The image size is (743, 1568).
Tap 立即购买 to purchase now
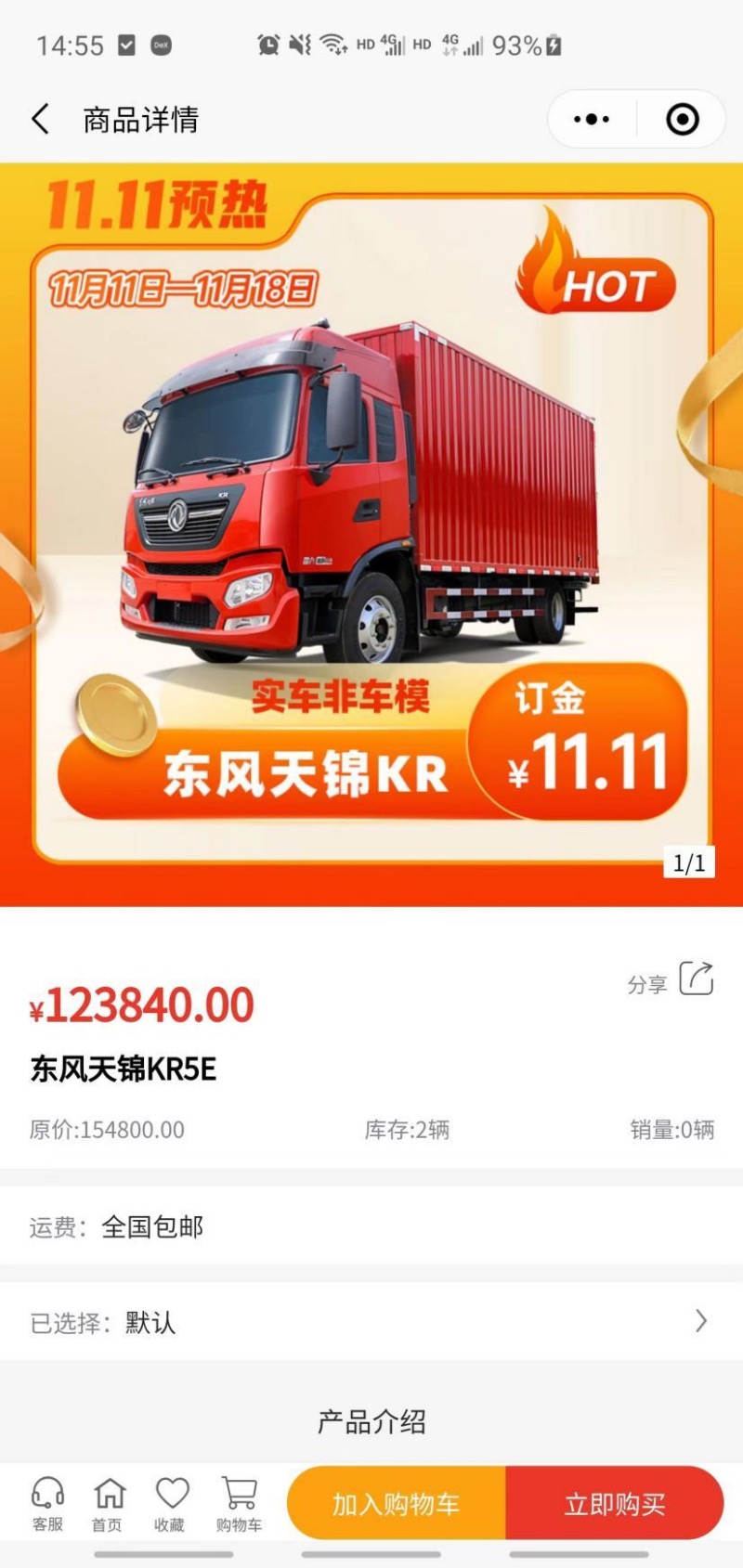coord(614,1503)
